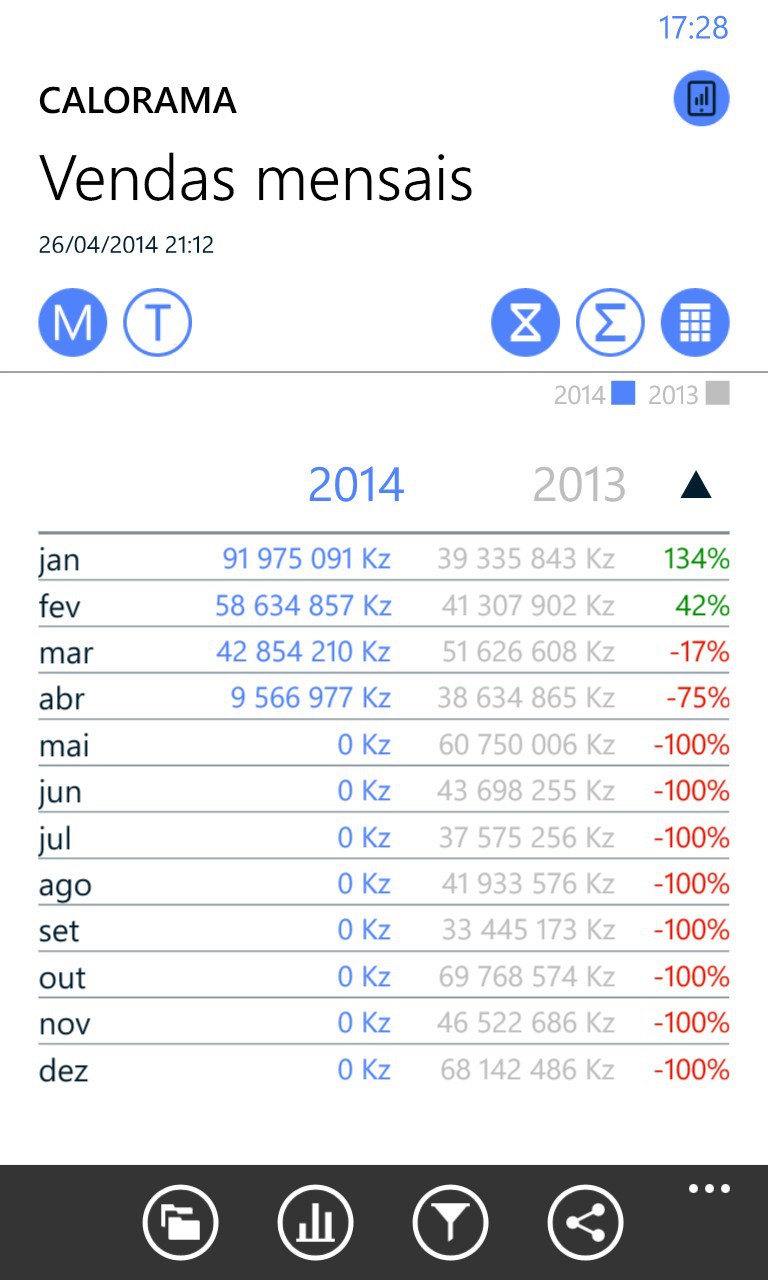Open the folders icon in bottom bar

tap(180, 1222)
